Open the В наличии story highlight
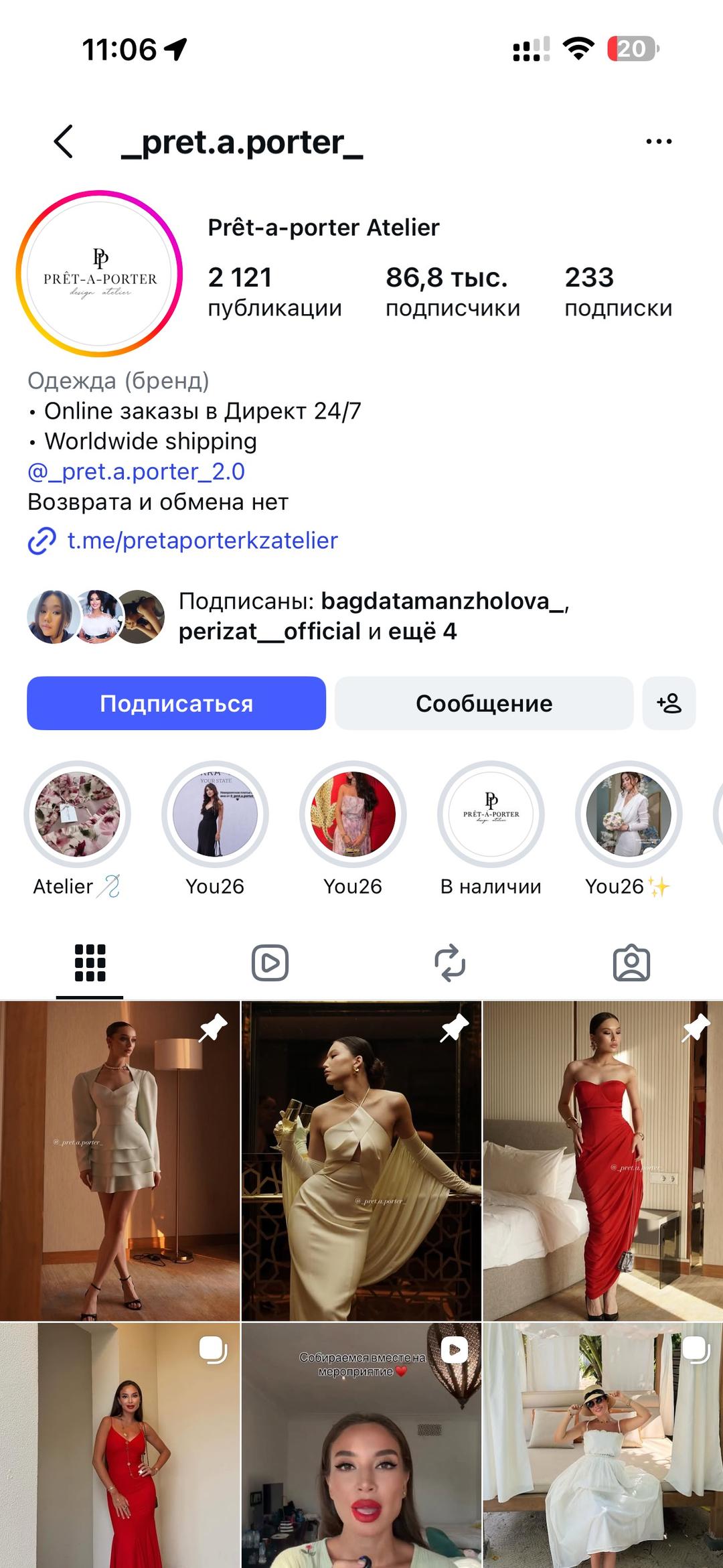This screenshot has height=1568, width=723. click(x=491, y=829)
